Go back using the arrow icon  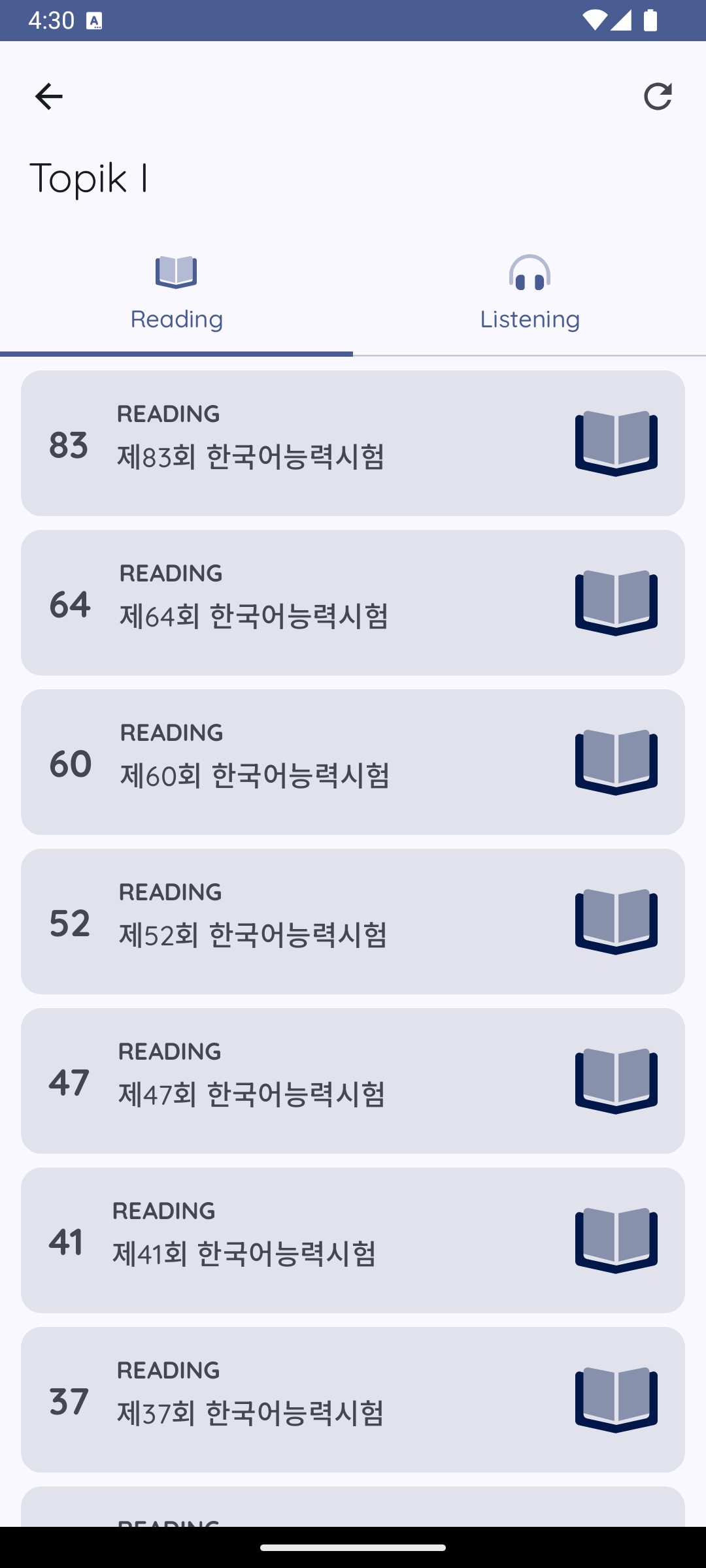point(48,97)
